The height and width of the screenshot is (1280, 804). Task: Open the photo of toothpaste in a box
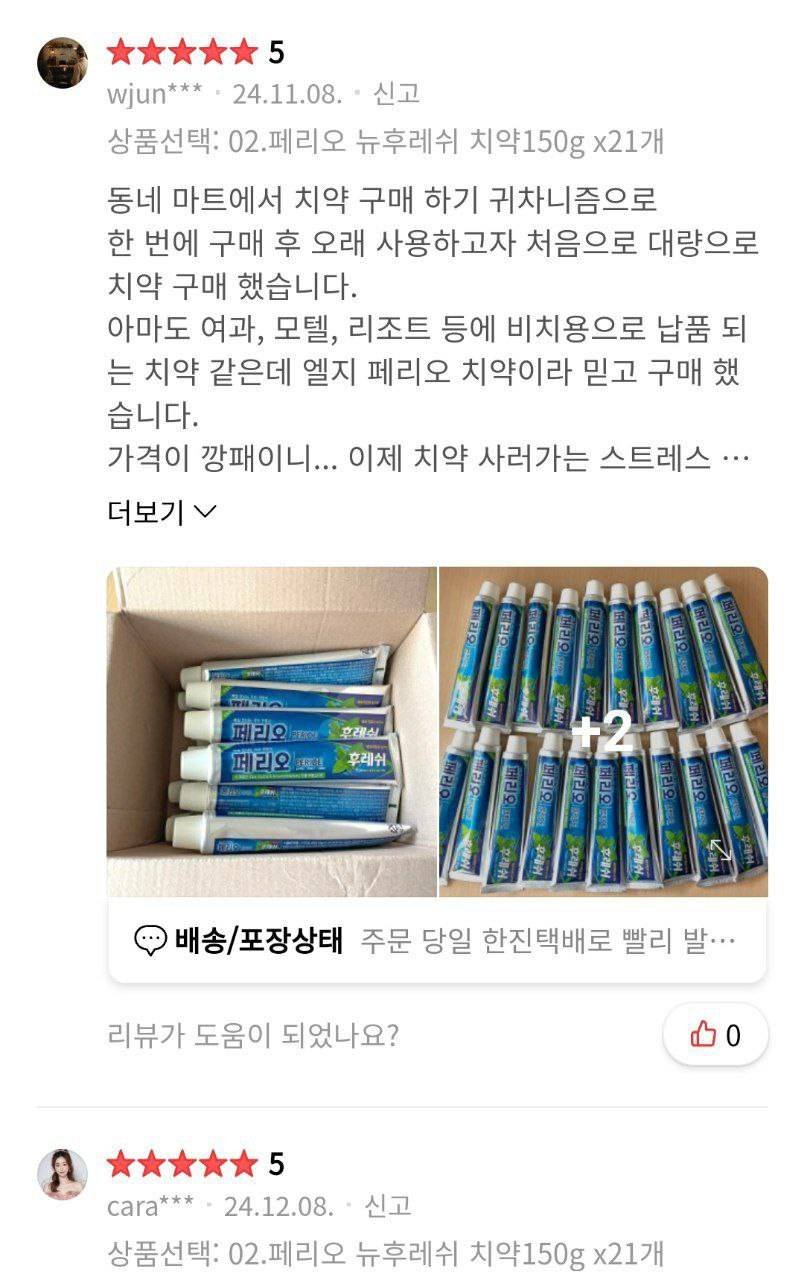pyautogui.click(x=272, y=732)
